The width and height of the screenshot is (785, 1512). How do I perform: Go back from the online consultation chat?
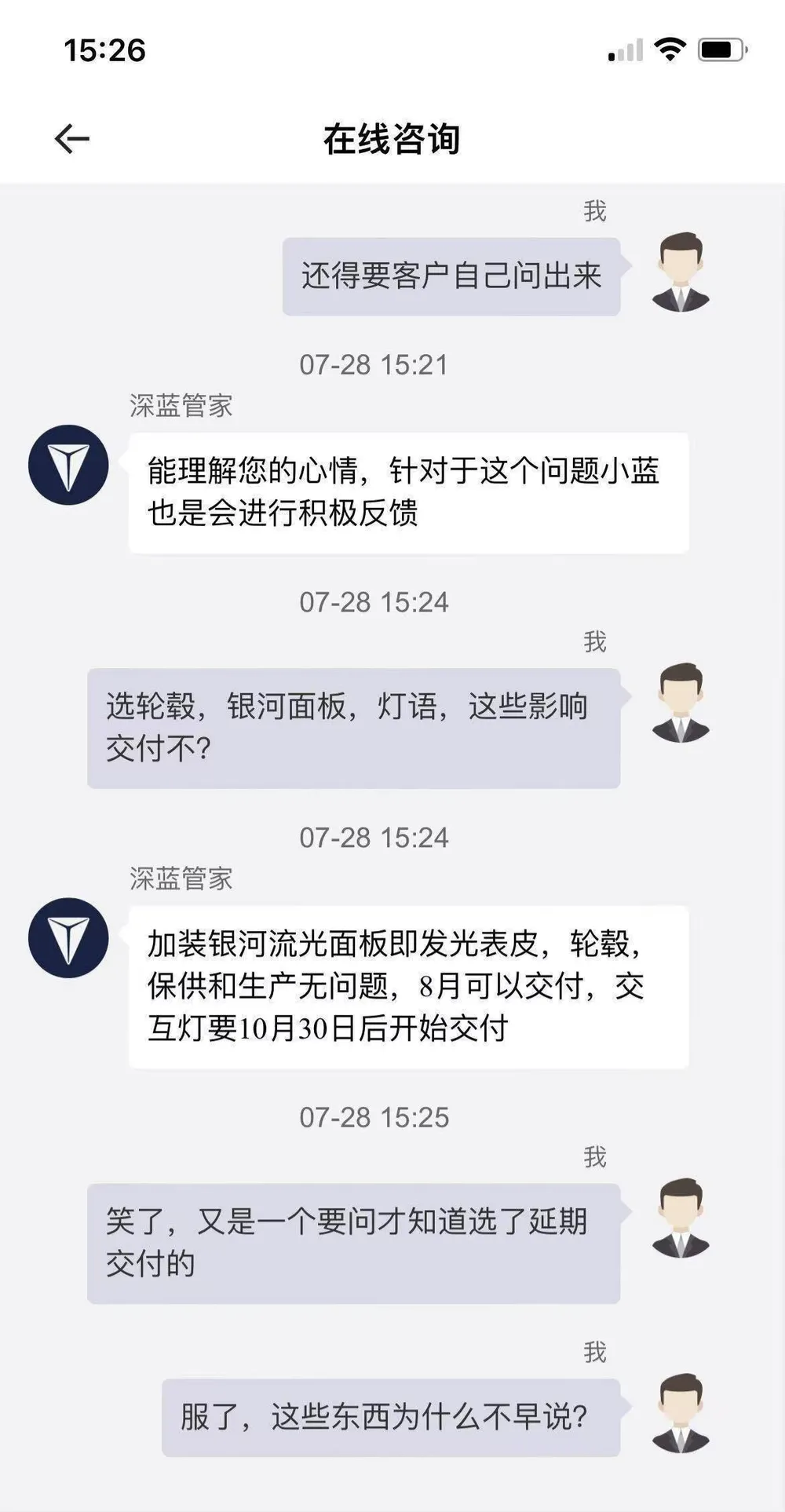[x=72, y=140]
